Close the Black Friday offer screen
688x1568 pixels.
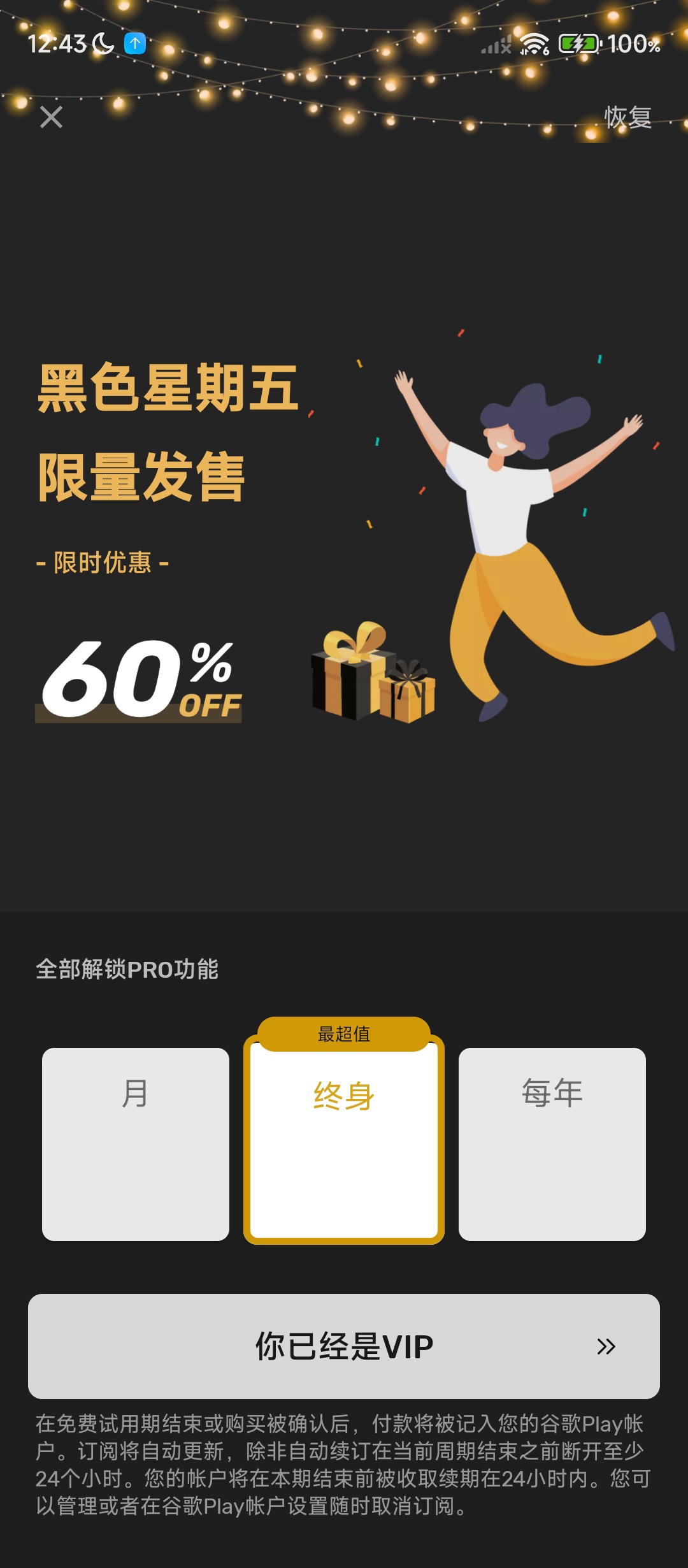tap(51, 117)
